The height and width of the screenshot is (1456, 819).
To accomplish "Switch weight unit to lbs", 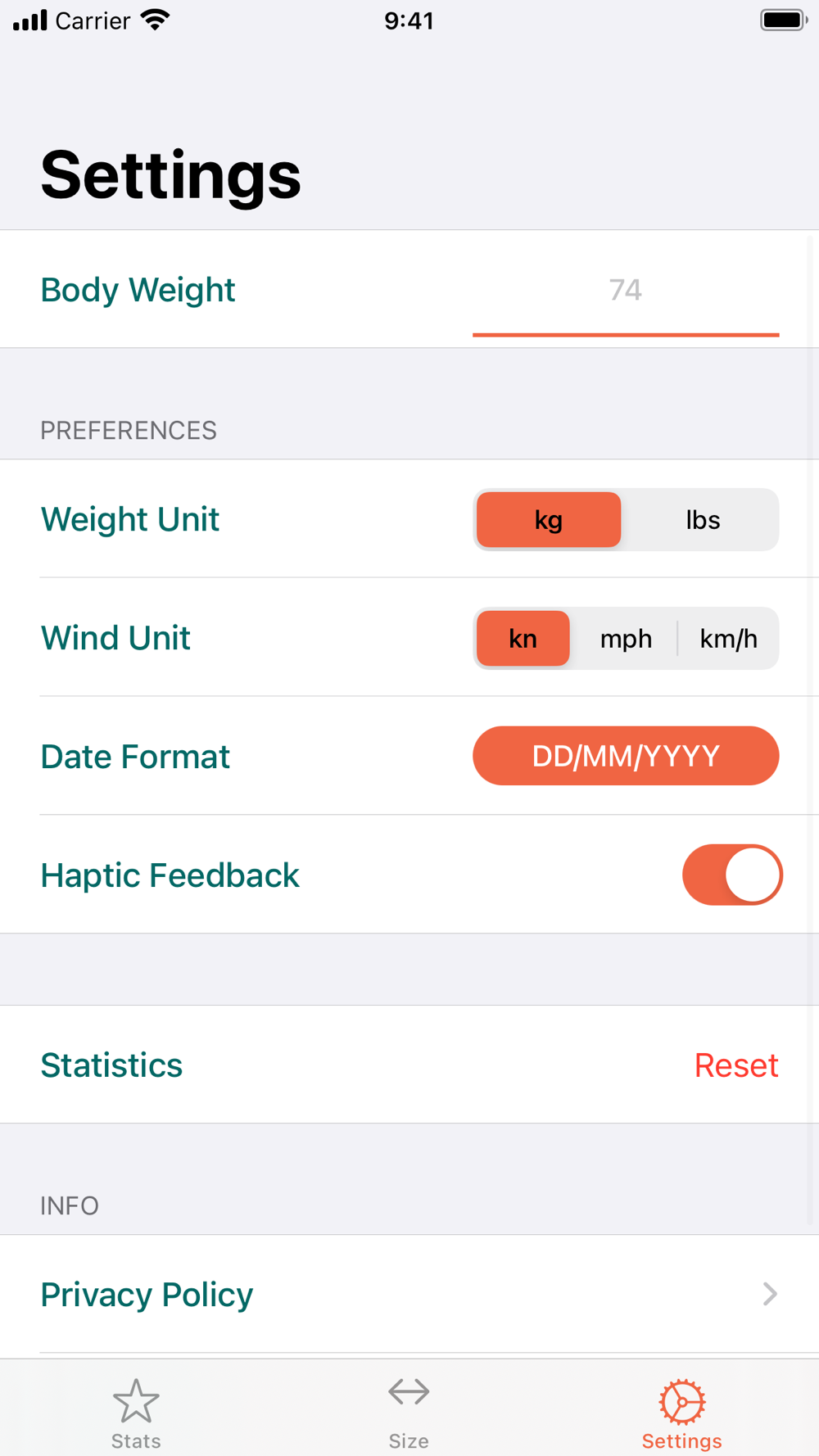I will (x=702, y=520).
